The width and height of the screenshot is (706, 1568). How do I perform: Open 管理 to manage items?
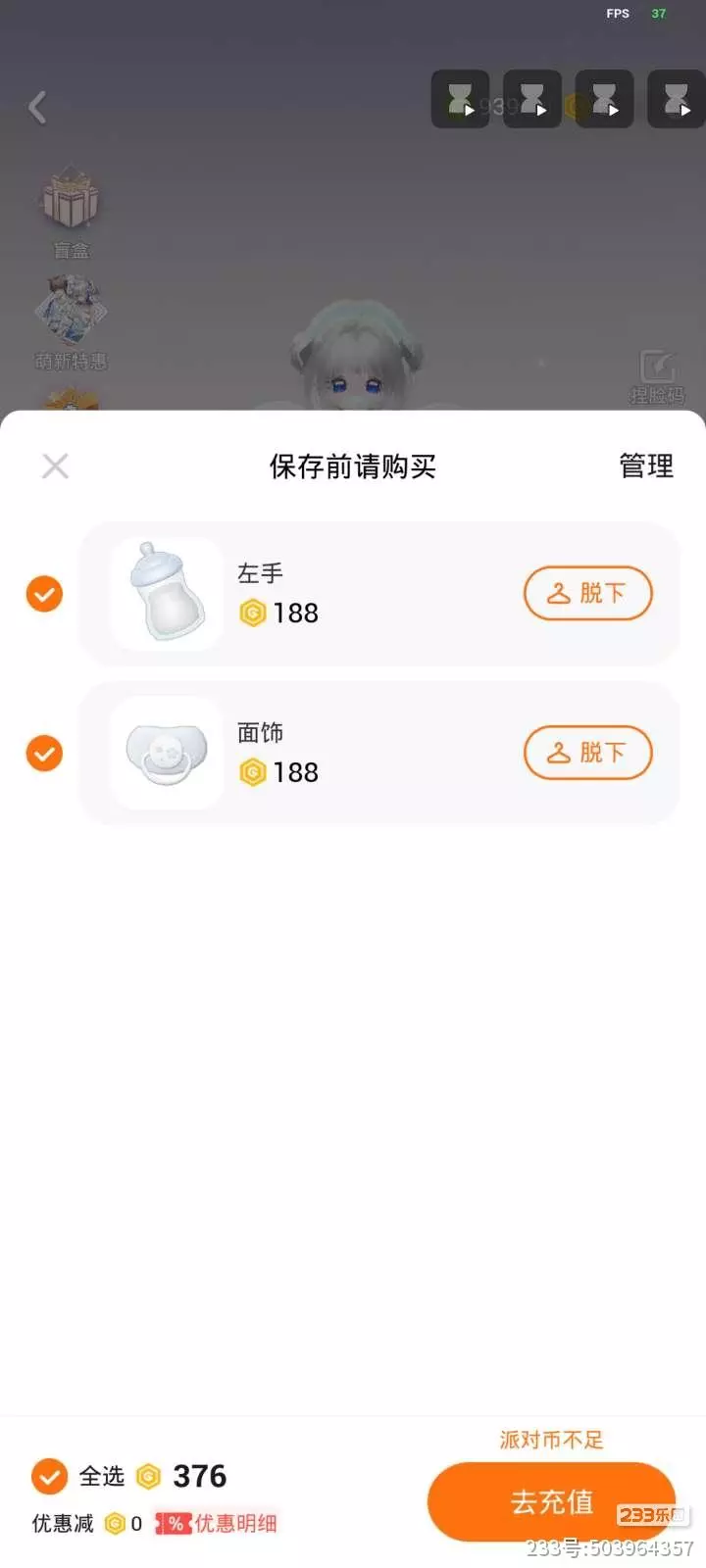pyautogui.click(x=646, y=466)
